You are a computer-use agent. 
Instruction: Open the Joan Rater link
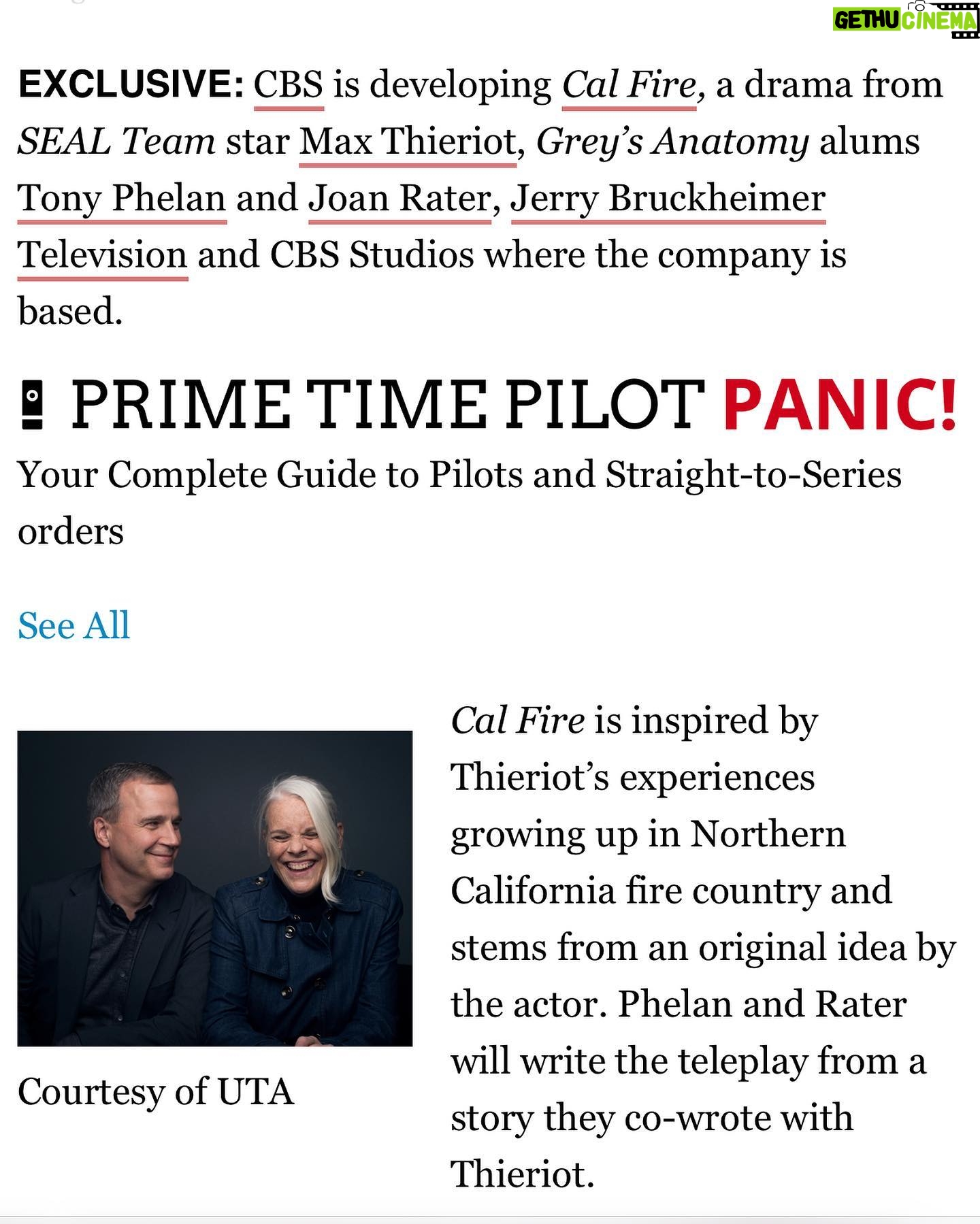click(399, 199)
